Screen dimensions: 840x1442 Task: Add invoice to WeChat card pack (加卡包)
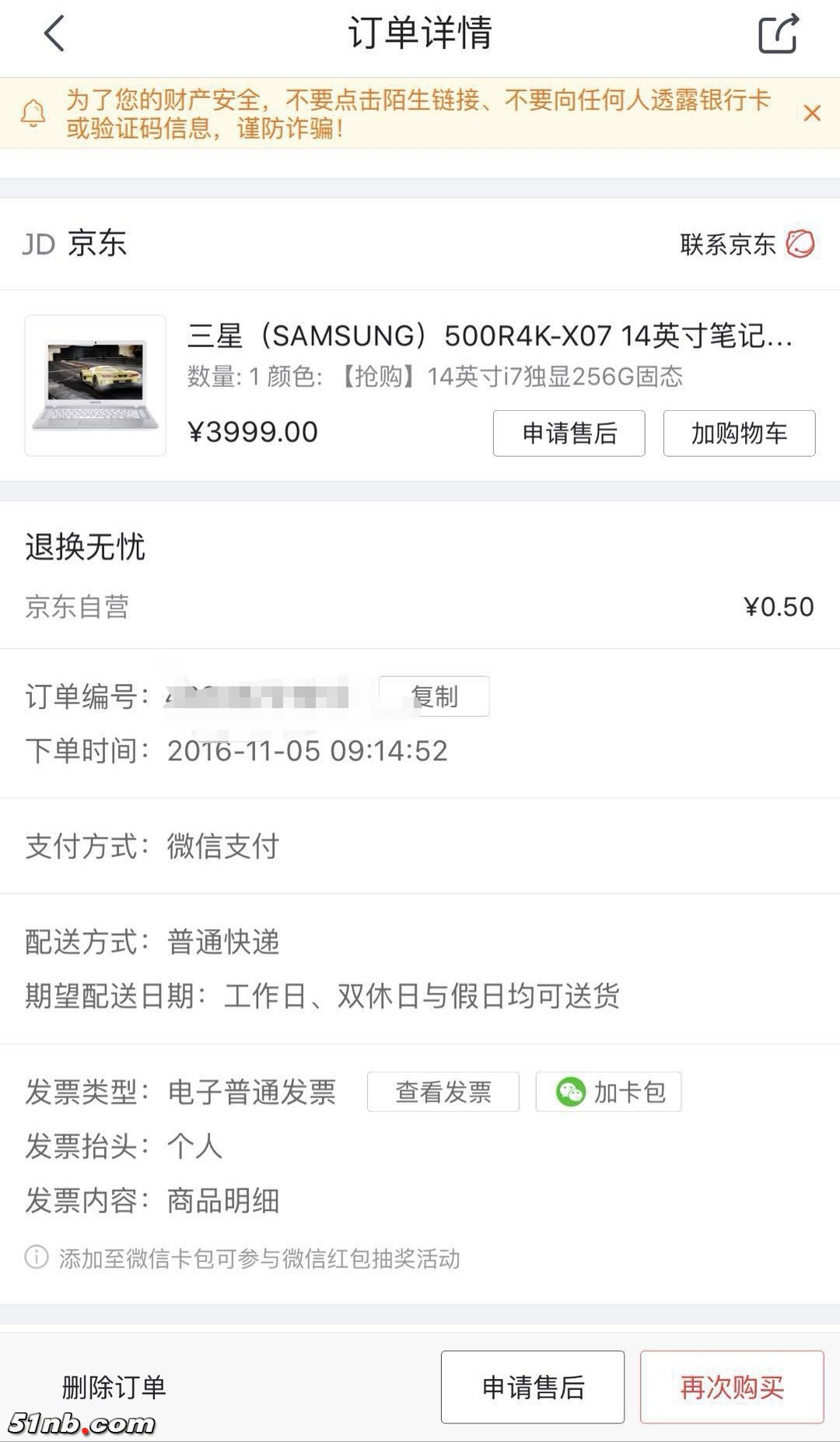pyautogui.click(x=608, y=1092)
